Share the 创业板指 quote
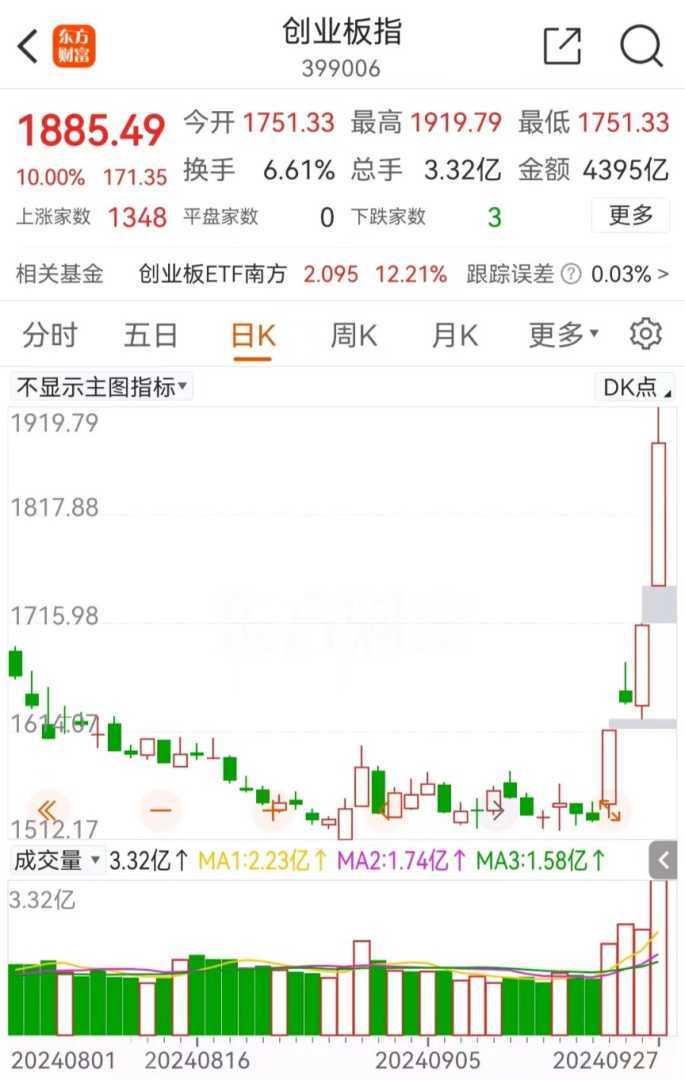 562,46
